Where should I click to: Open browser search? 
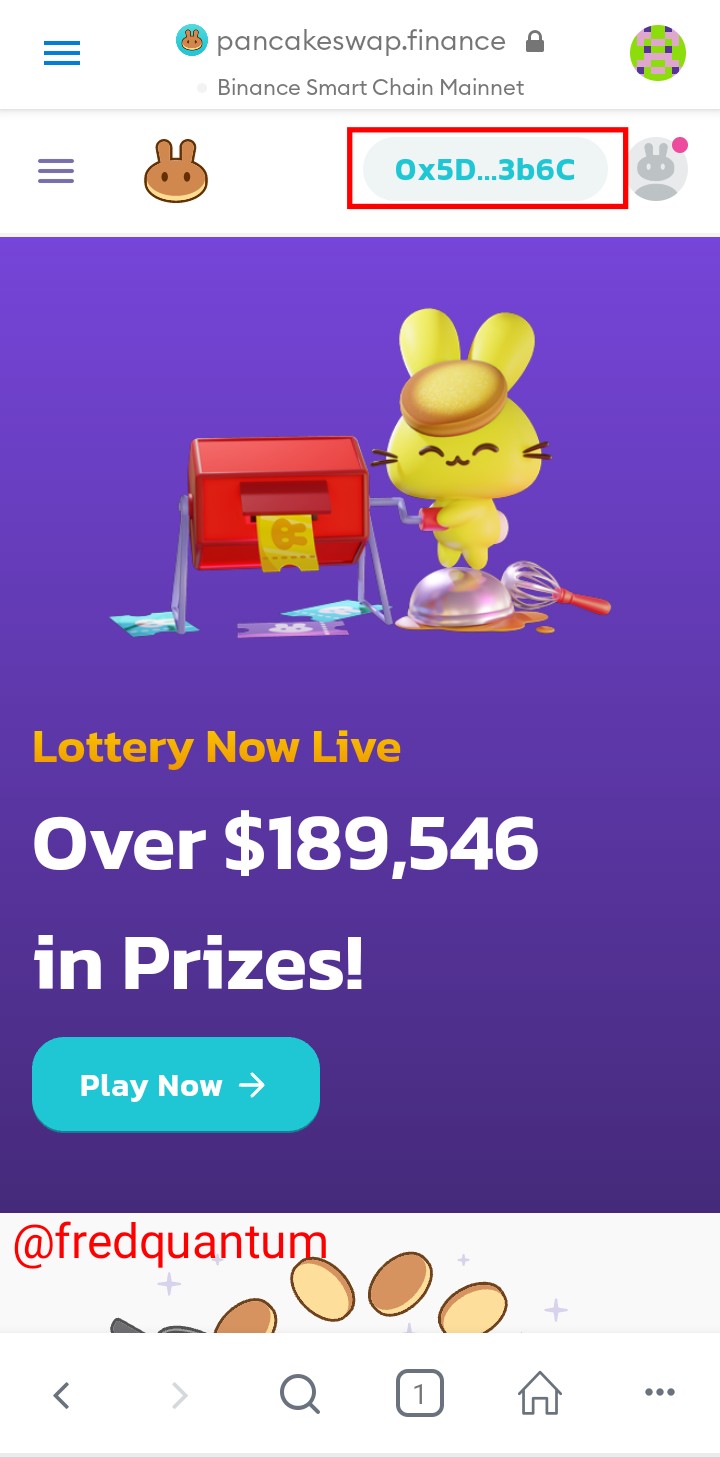(x=299, y=1393)
